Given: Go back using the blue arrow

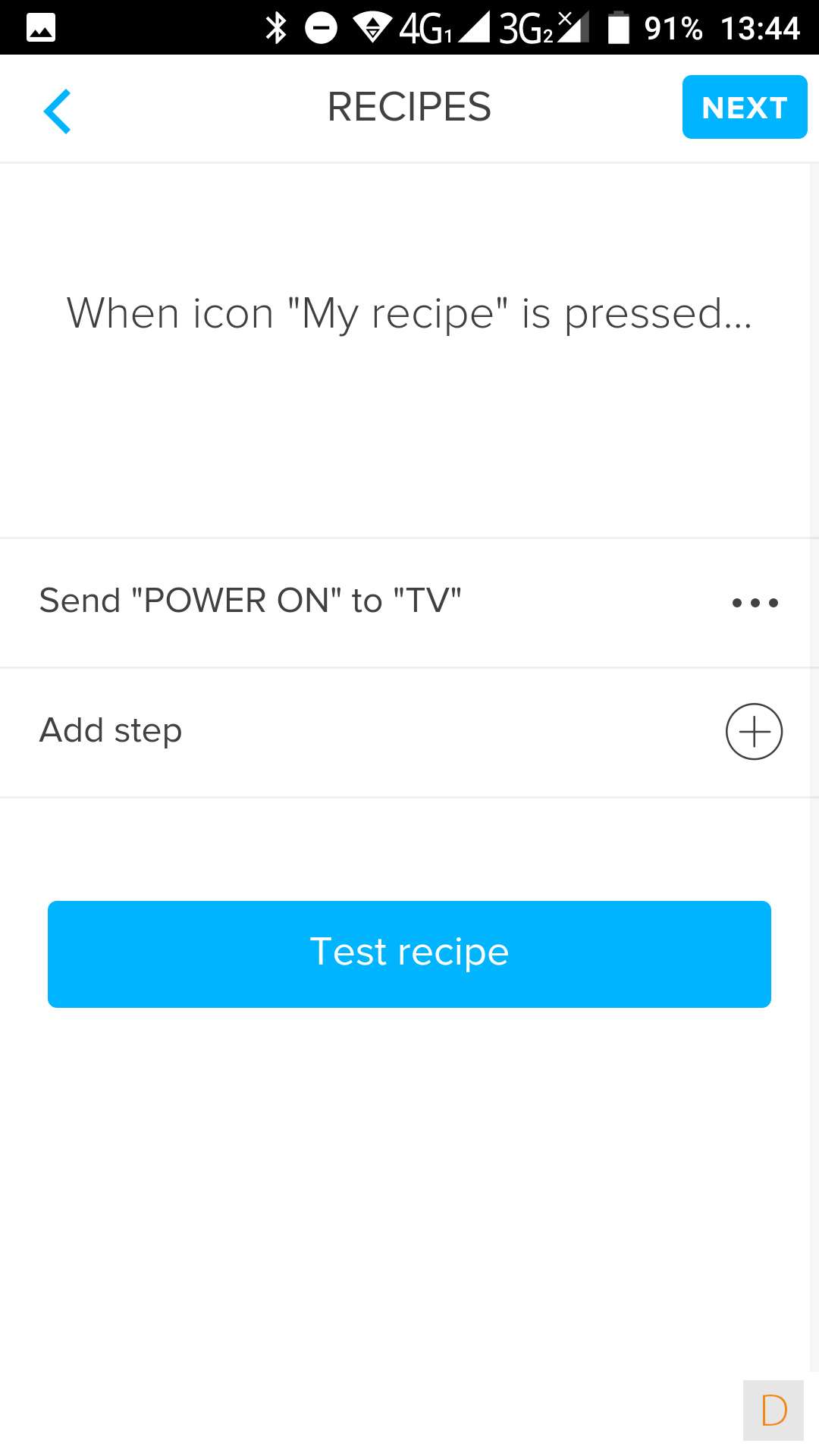Looking at the screenshot, I should (58, 111).
